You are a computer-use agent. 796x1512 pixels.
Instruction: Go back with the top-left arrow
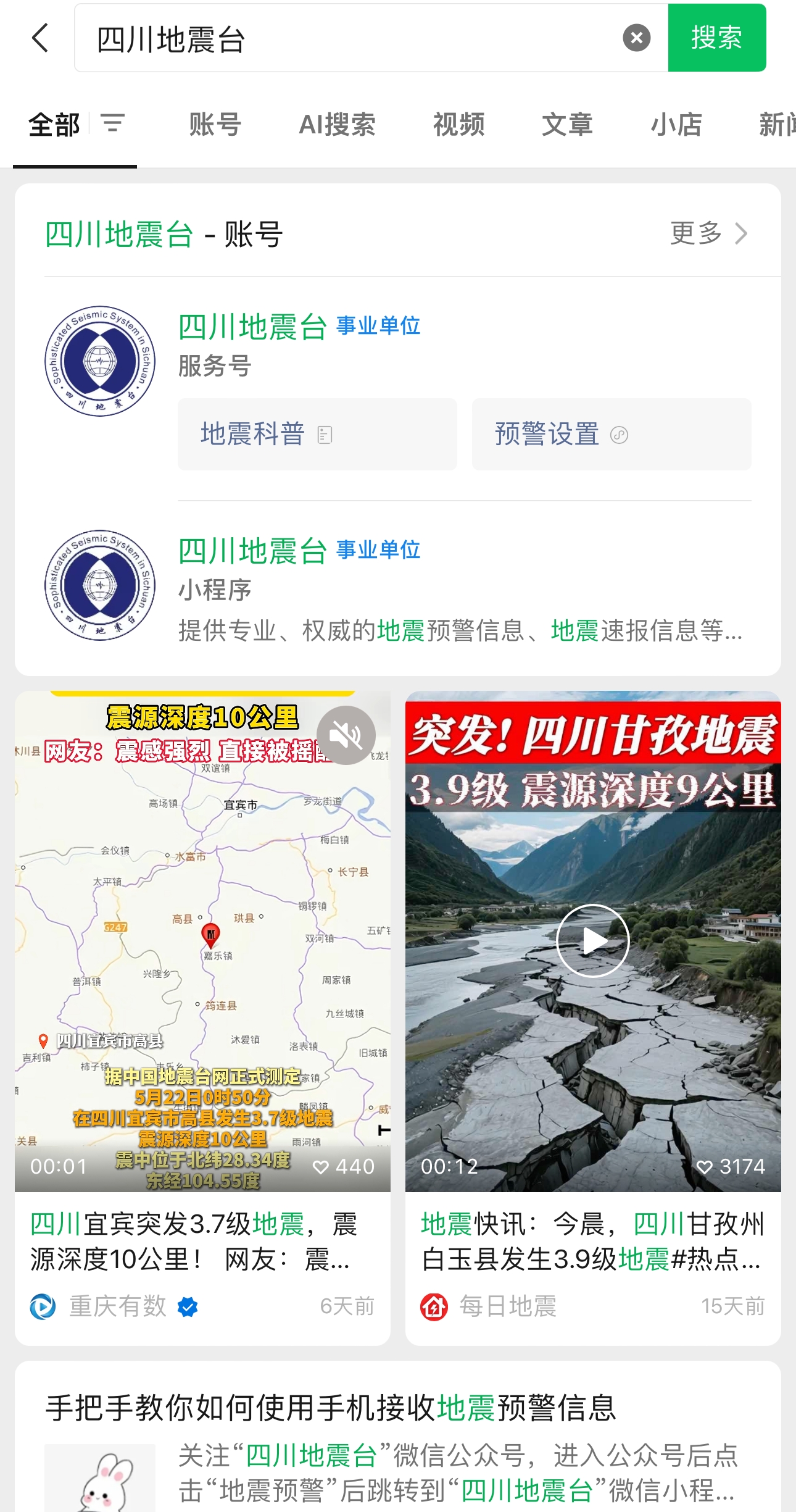pyautogui.click(x=40, y=38)
